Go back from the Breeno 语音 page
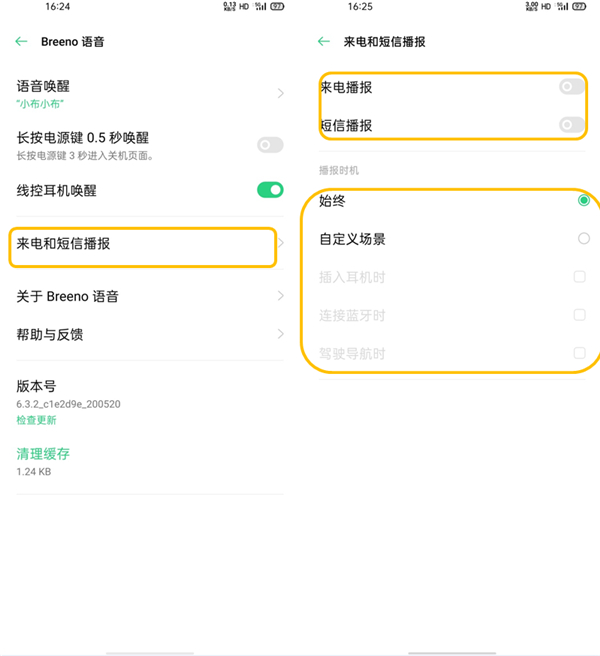 pyautogui.click(x=21, y=41)
